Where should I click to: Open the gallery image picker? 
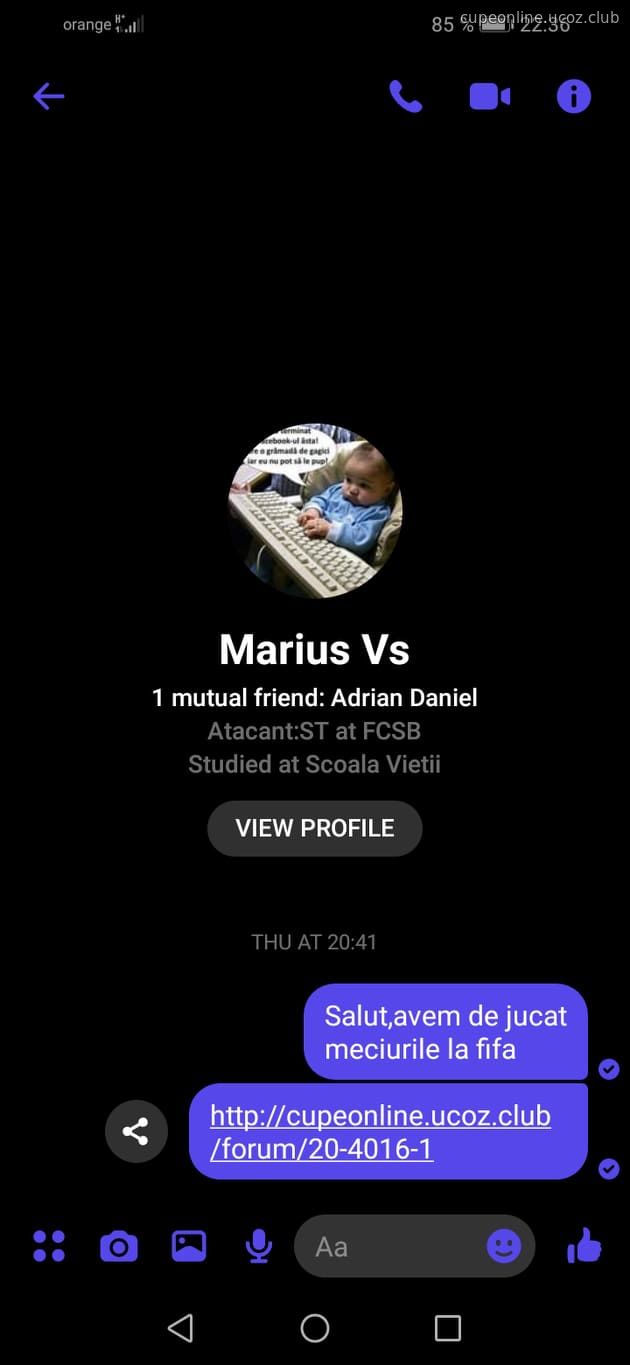pos(189,1246)
